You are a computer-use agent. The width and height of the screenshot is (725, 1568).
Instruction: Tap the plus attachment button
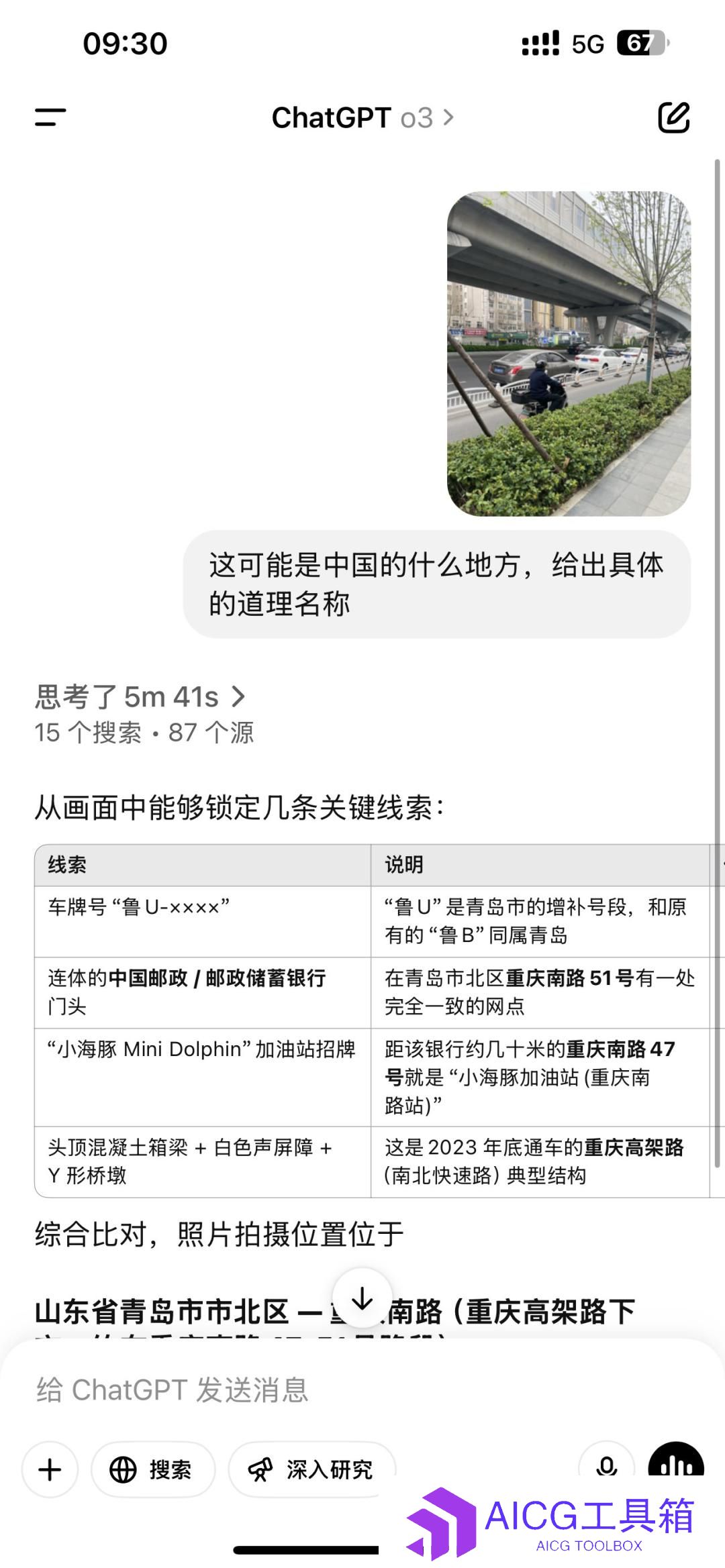point(50,1469)
